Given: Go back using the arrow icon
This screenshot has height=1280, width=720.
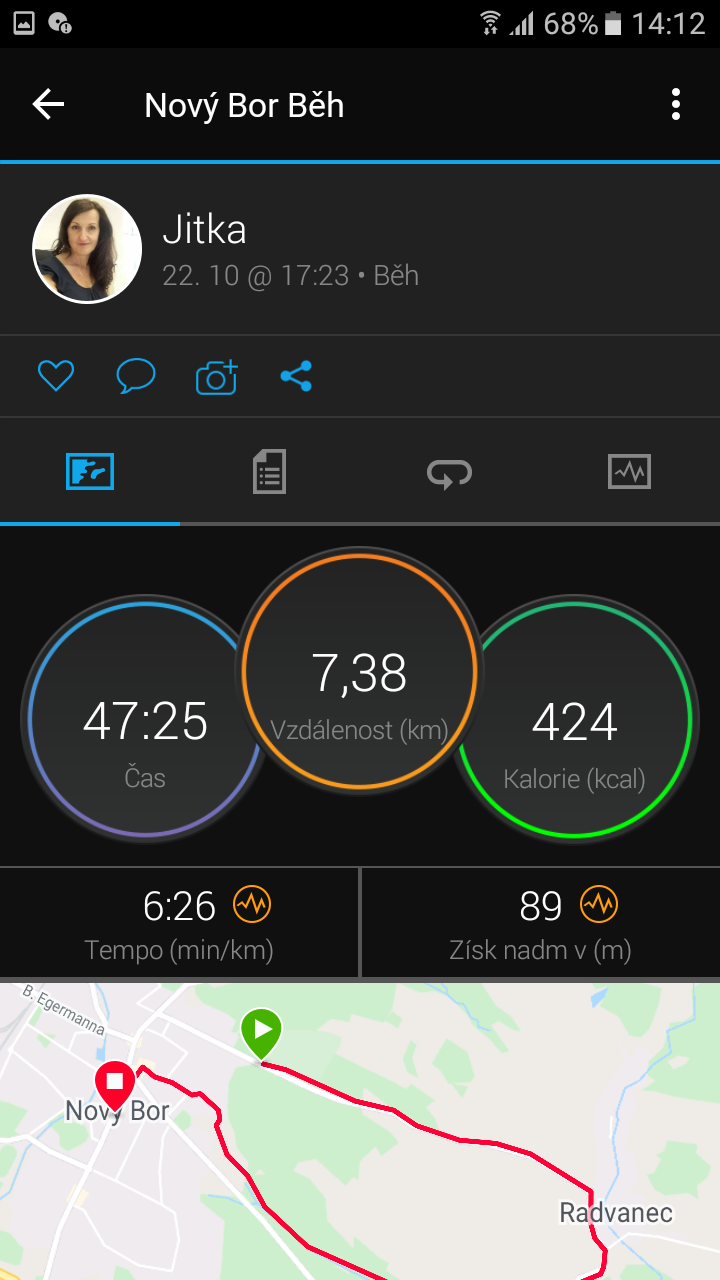Looking at the screenshot, I should click(48, 104).
